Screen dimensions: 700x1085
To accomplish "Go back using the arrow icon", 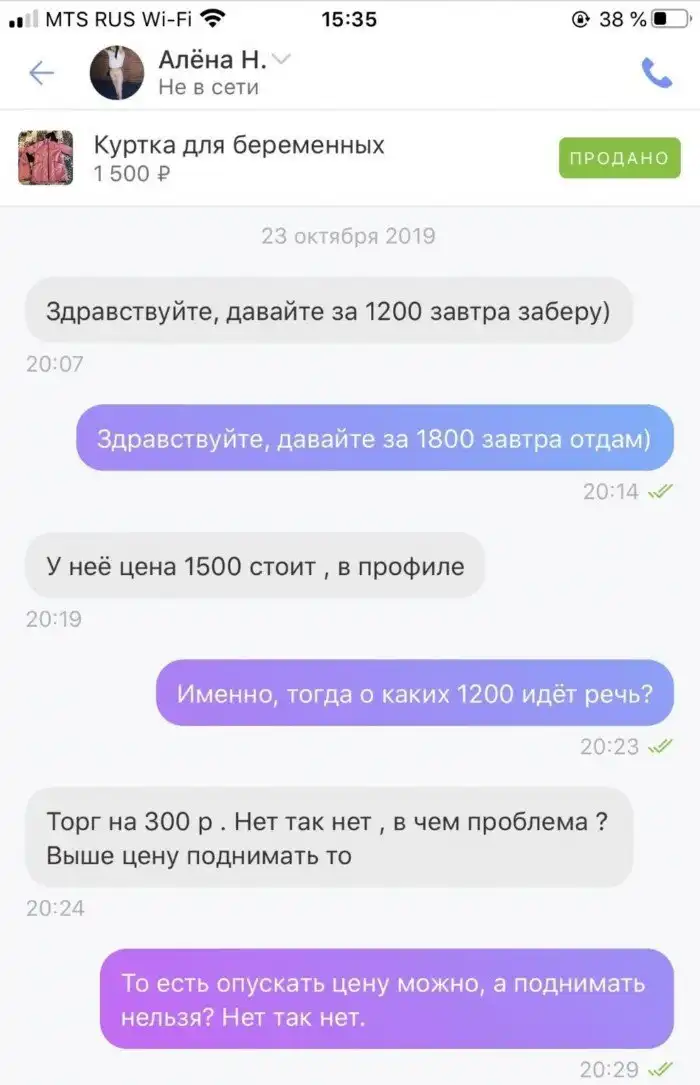I will pyautogui.click(x=41, y=73).
